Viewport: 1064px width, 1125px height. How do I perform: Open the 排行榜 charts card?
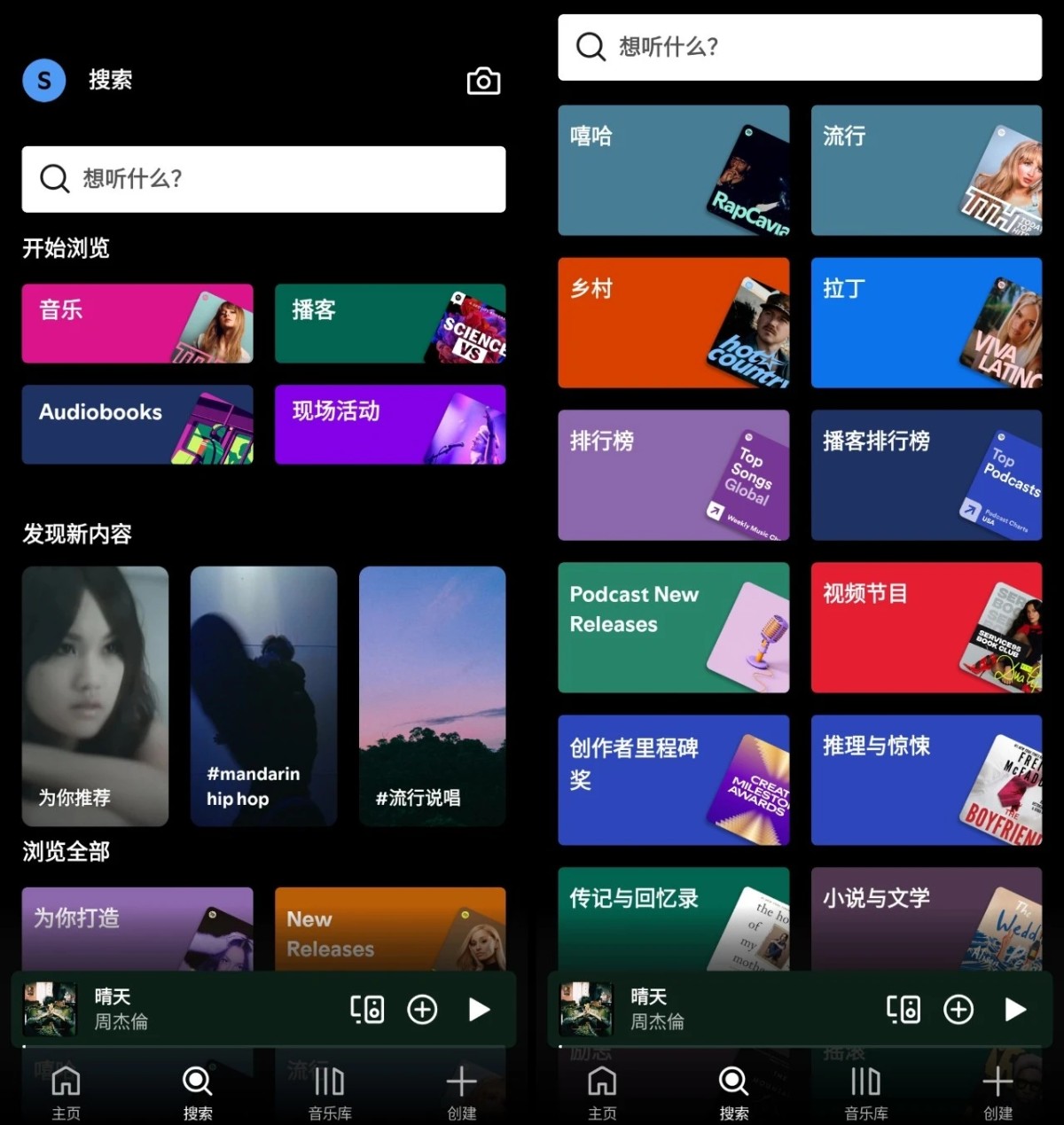(673, 475)
